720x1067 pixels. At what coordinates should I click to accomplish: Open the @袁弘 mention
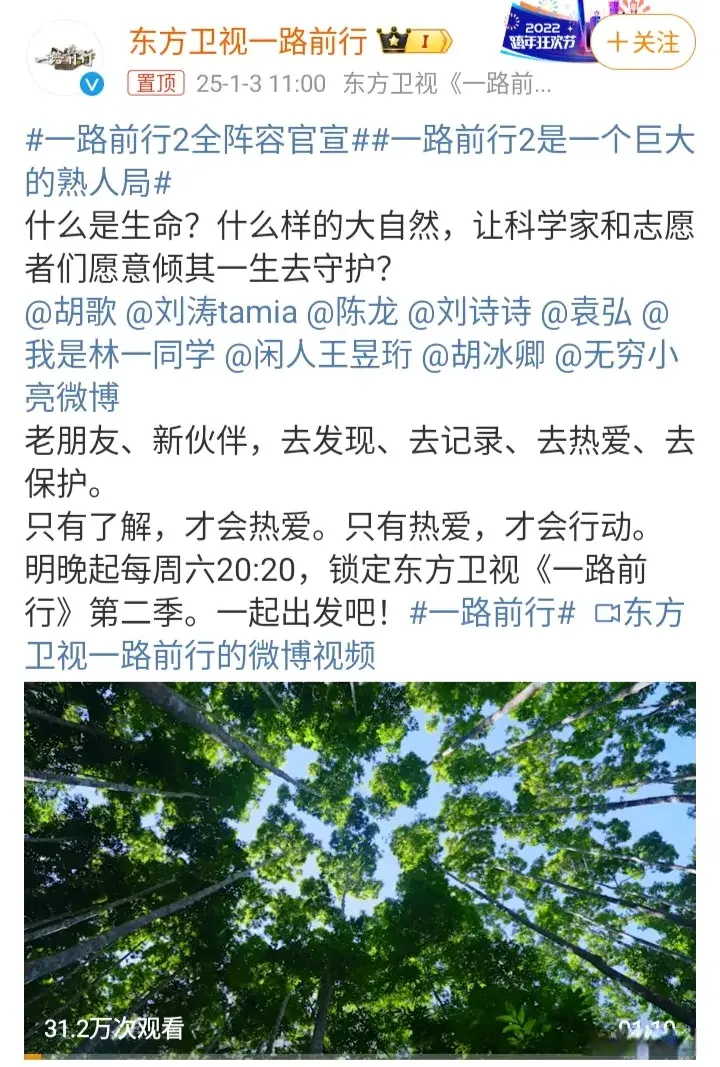[586, 313]
